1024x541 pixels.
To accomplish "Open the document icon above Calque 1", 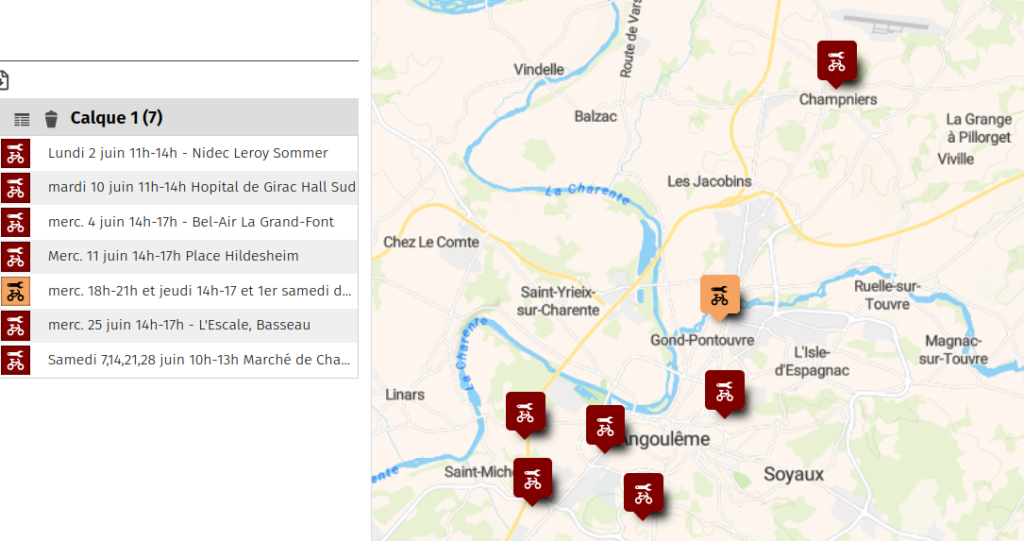I will pyautogui.click(x=4, y=80).
